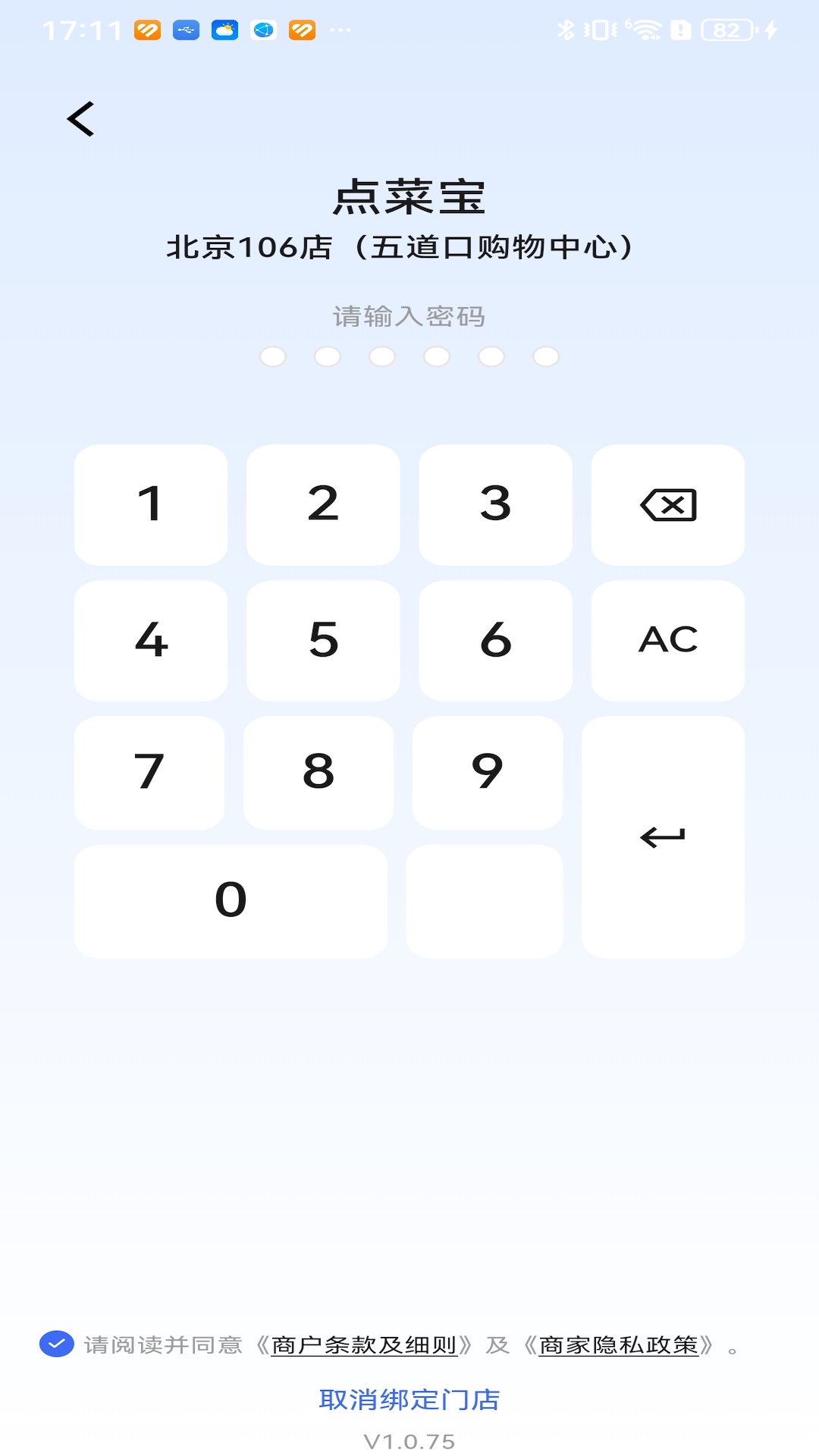Uncheck the agreement checkbox
This screenshot has width=819, height=1456.
coord(57,1344)
